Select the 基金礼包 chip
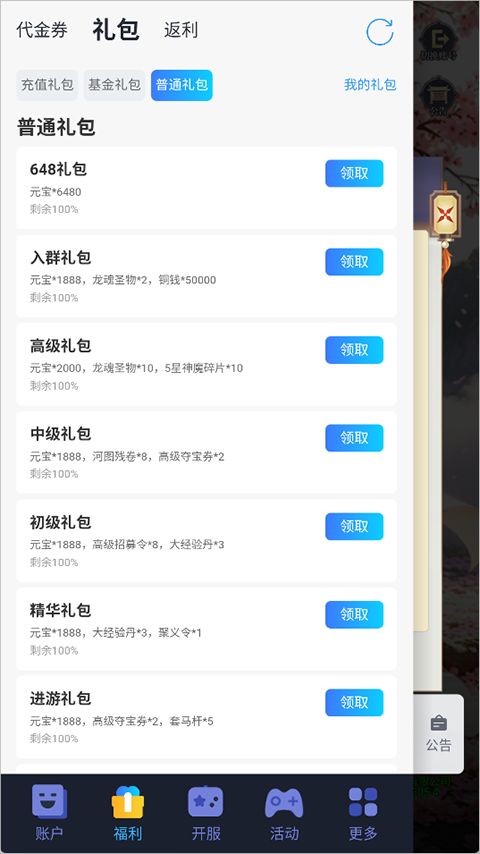 [x=114, y=85]
